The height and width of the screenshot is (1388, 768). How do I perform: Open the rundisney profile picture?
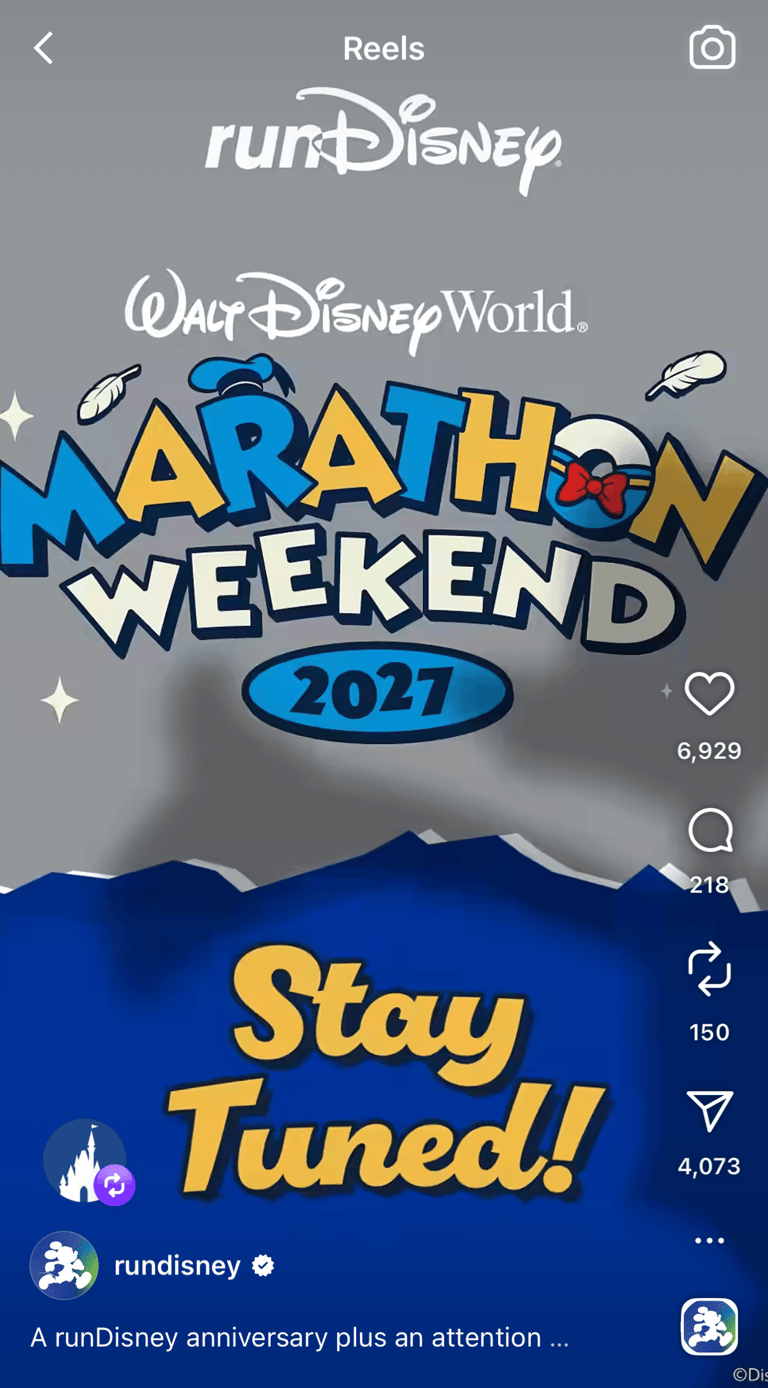64,1265
